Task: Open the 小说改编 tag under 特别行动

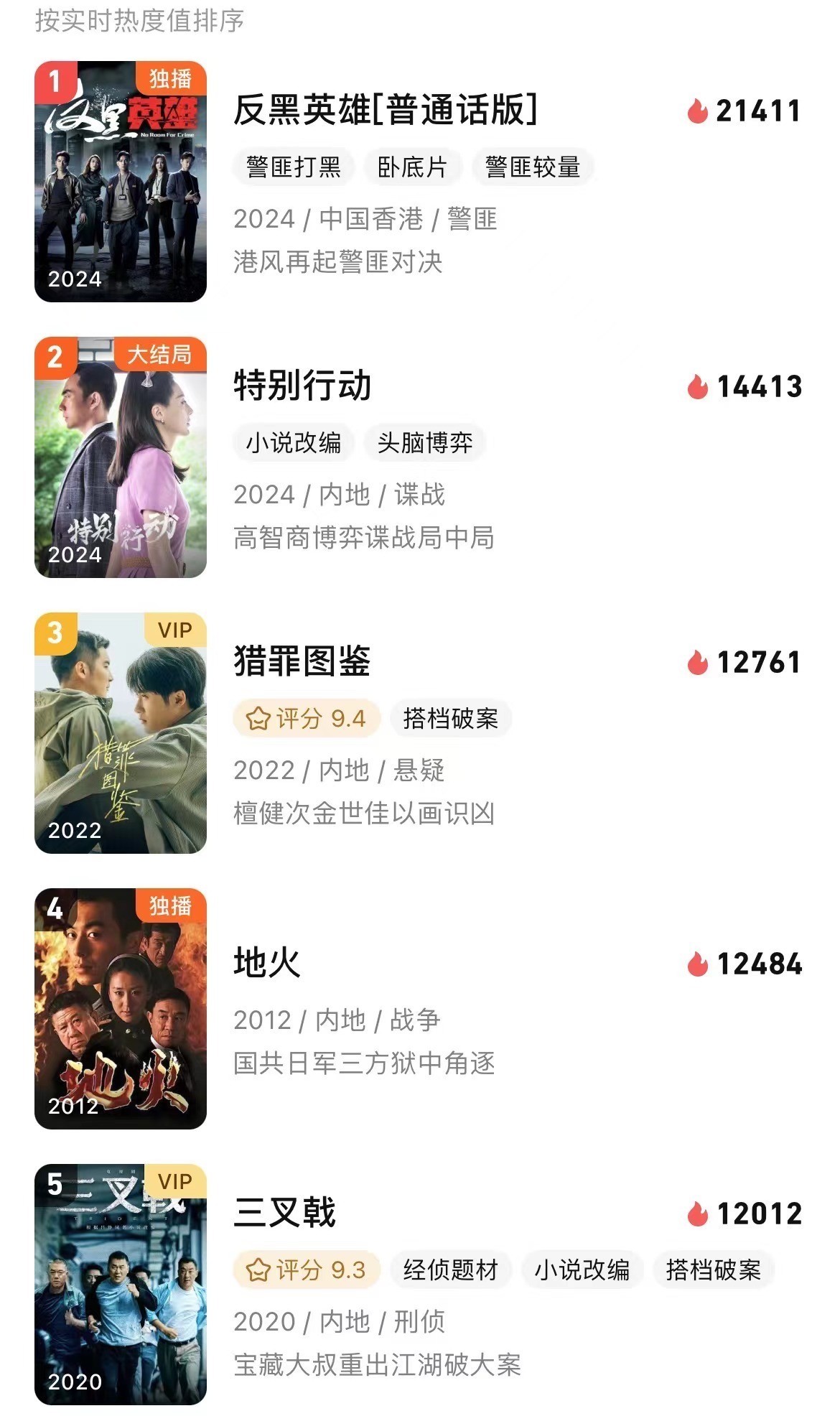Action: coord(293,443)
